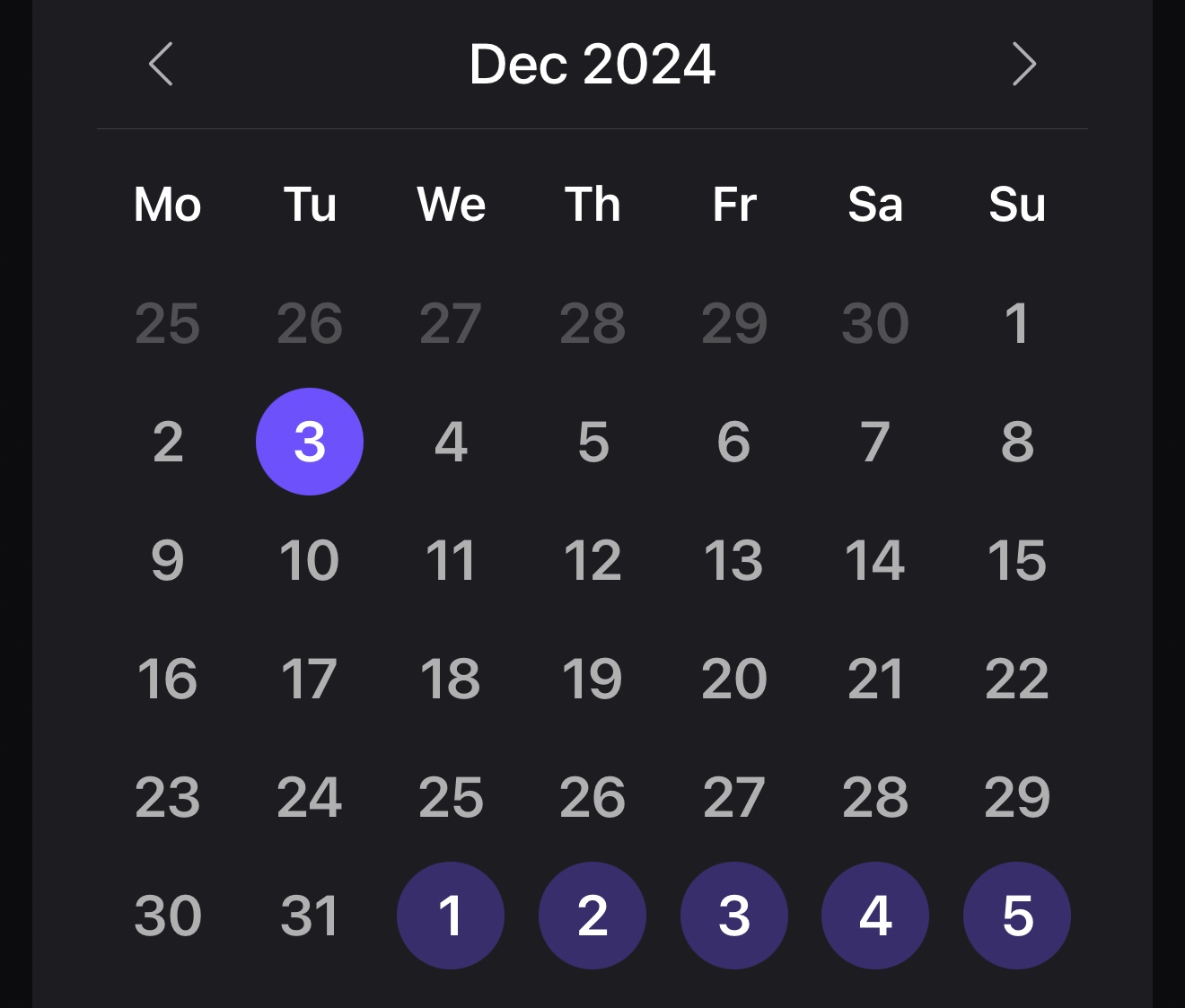Image resolution: width=1185 pixels, height=1008 pixels.
Task: Select December 2
Action: pyautogui.click(x=168, y=442)
